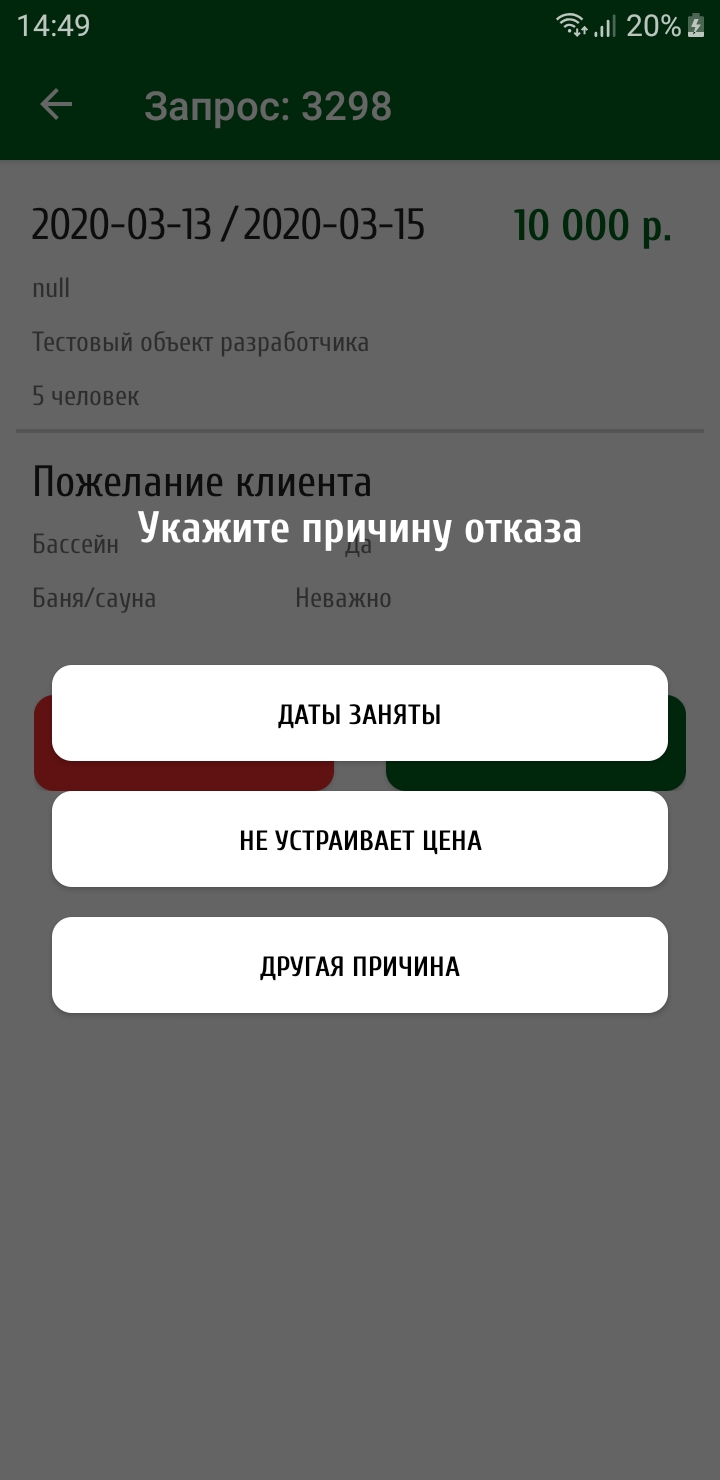Pick the "Другая причина" option
Image resolution: width=720 pixels, height=1480 pixels.
tap(360, 966)
